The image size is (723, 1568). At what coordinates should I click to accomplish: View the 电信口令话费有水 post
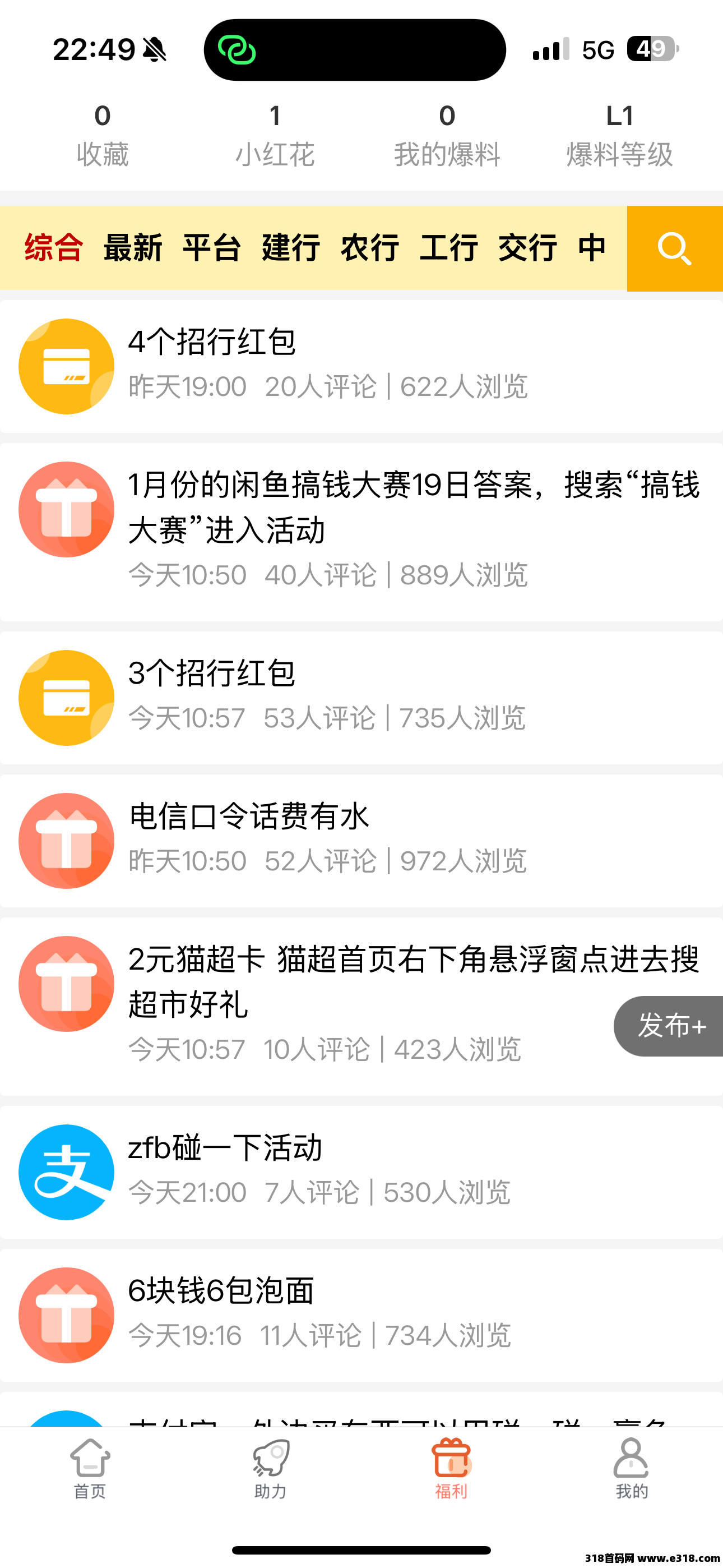tap(361, 841)
